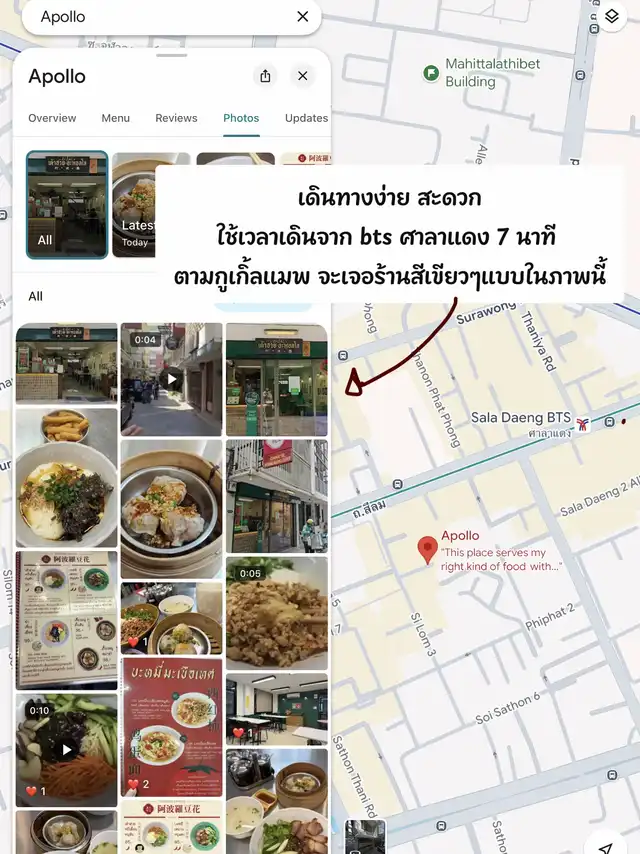
Task: Select the All photo category
Action: [x=67, y=205]
